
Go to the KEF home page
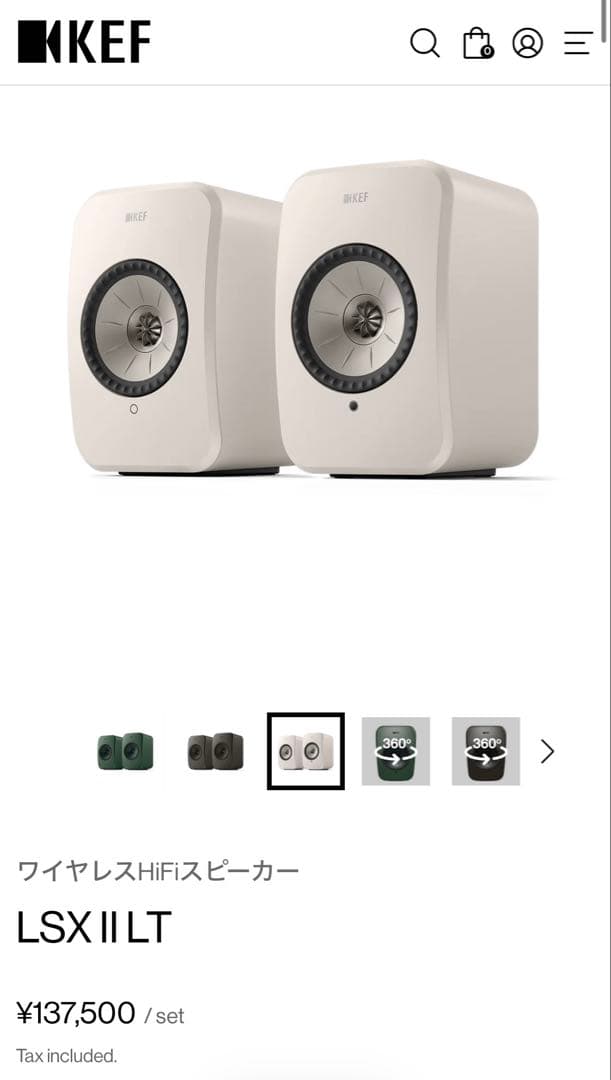coord(84,42)
